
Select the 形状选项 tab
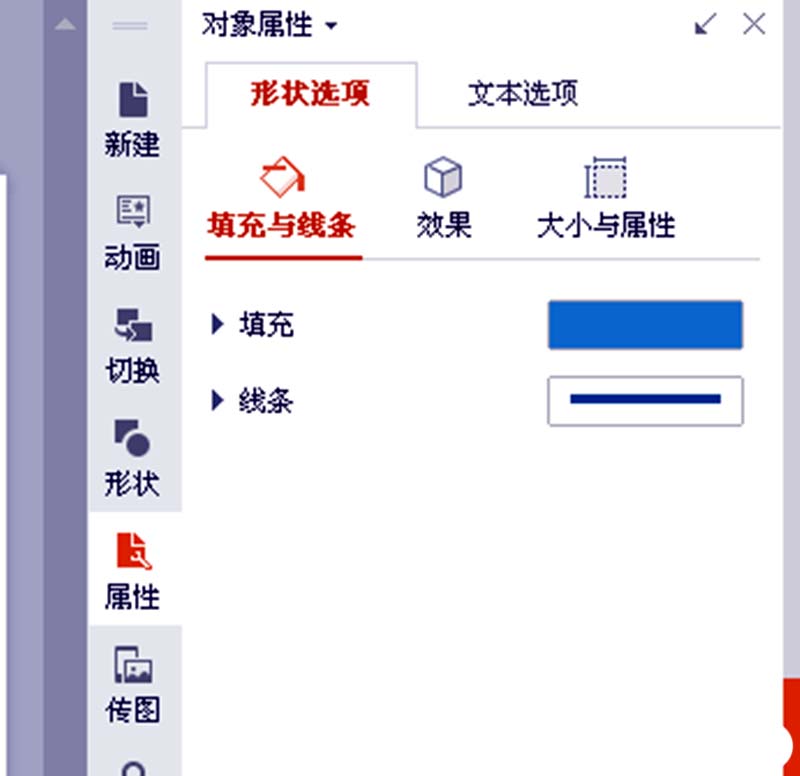(x=310, y=94)
